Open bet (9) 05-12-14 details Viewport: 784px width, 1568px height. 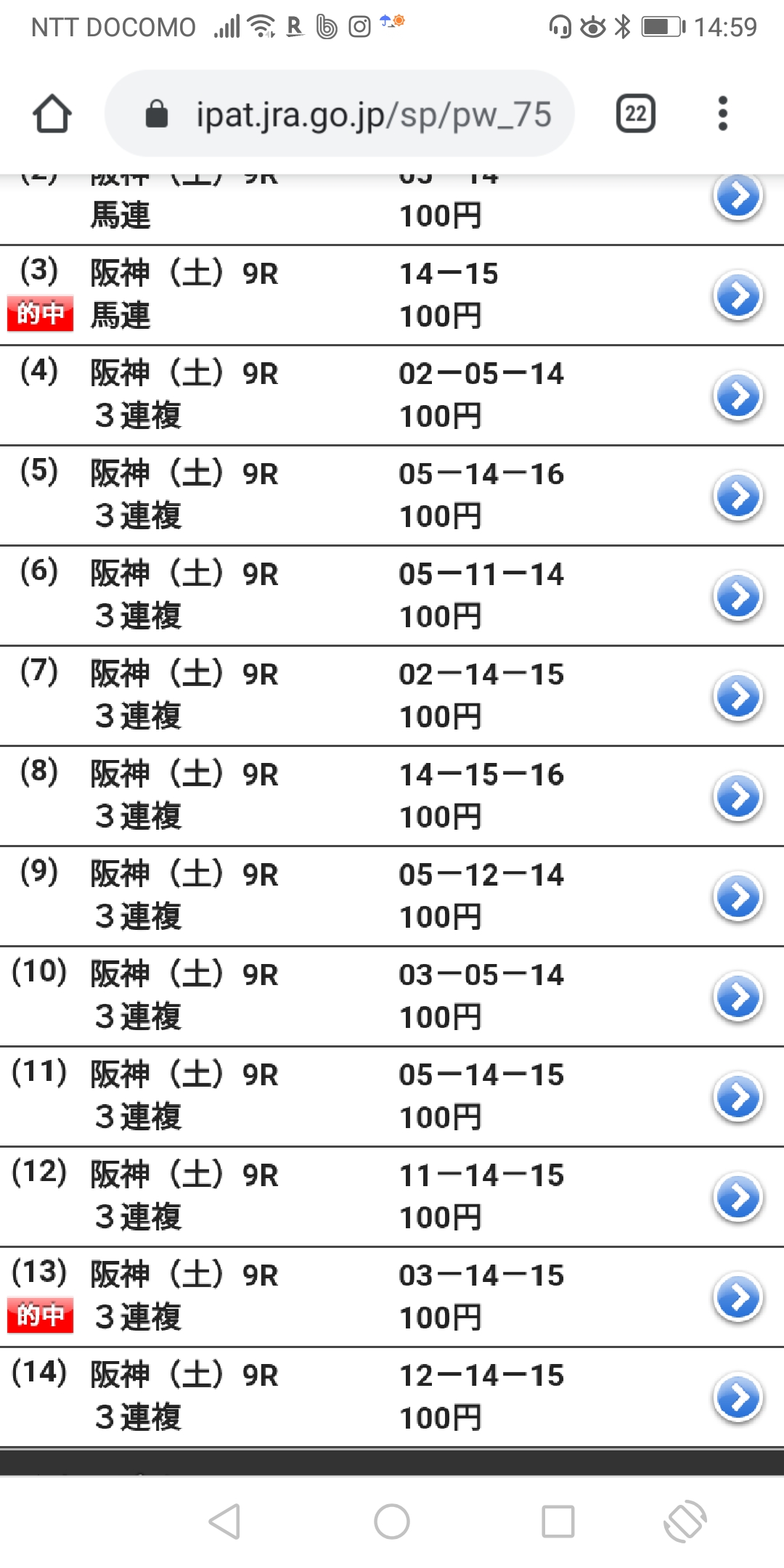click(x=738, y=897)
